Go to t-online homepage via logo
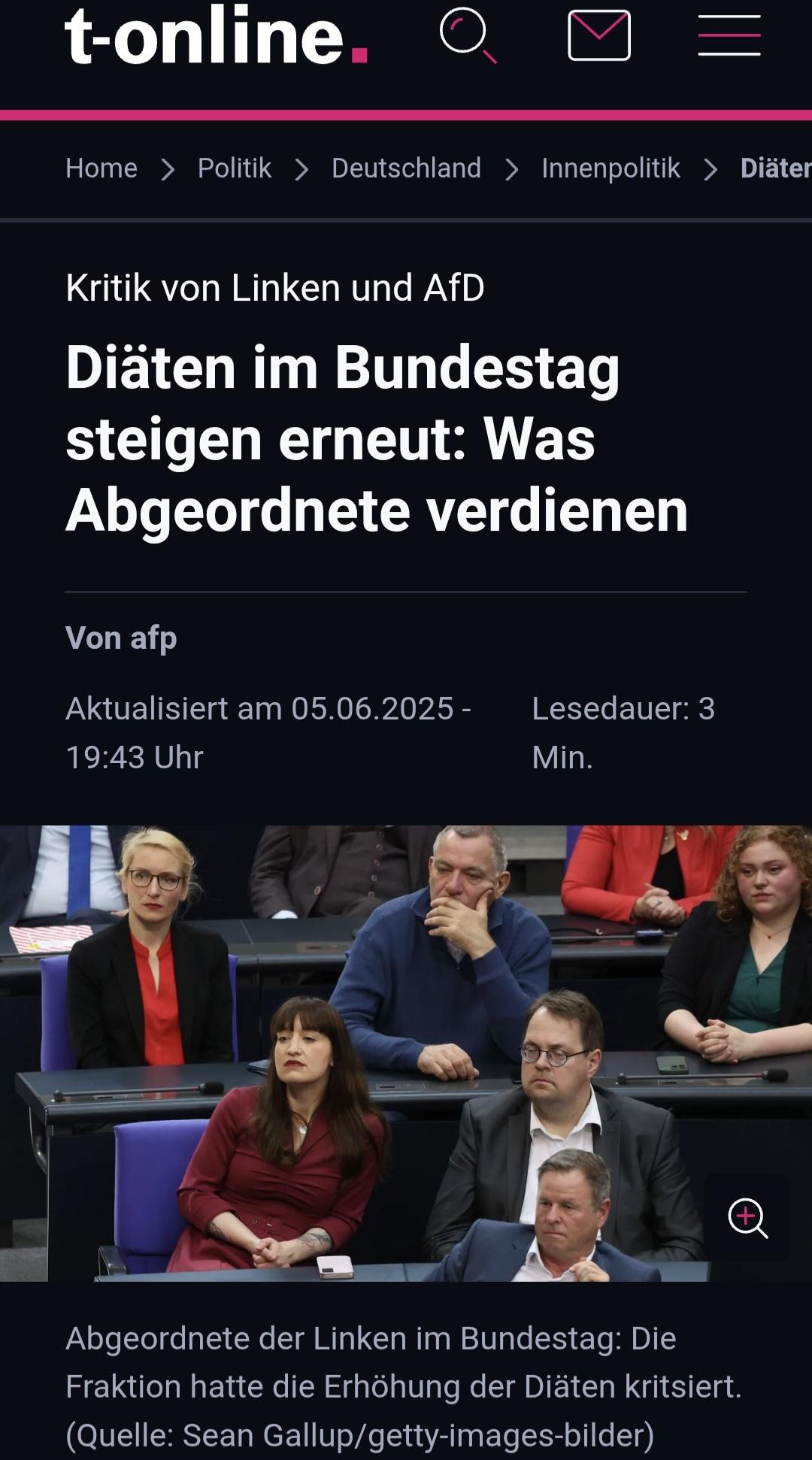 click(x=217, y=35)
